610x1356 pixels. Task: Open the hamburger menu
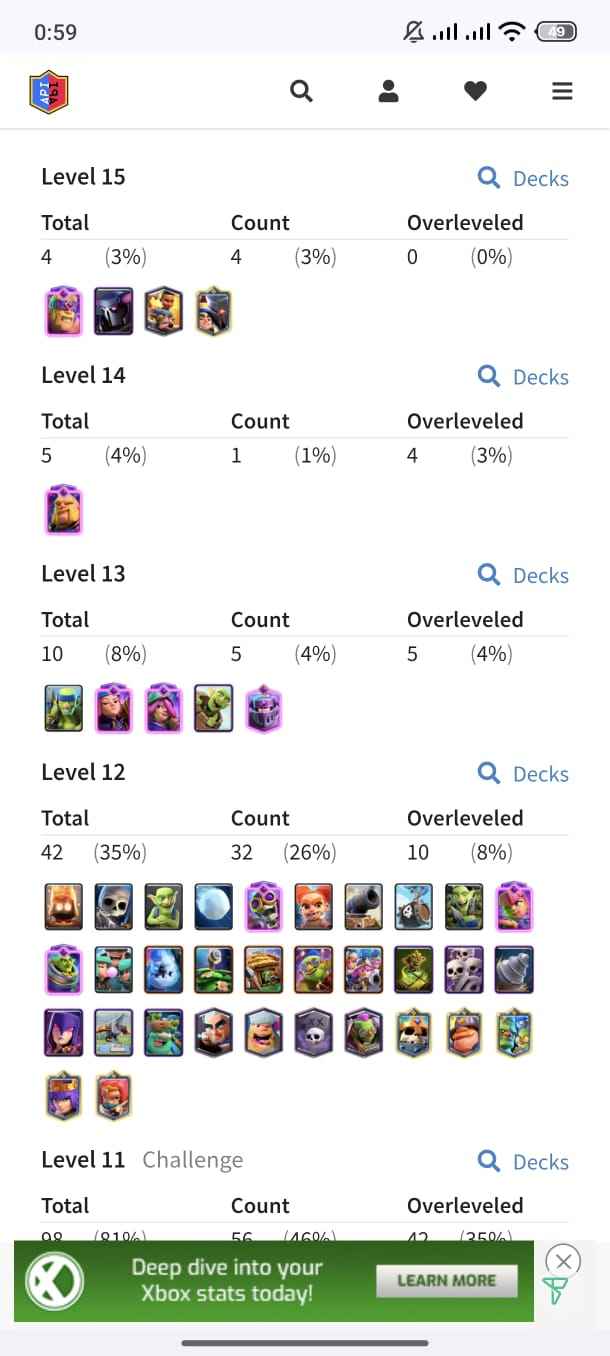click(x=562, y=92)
